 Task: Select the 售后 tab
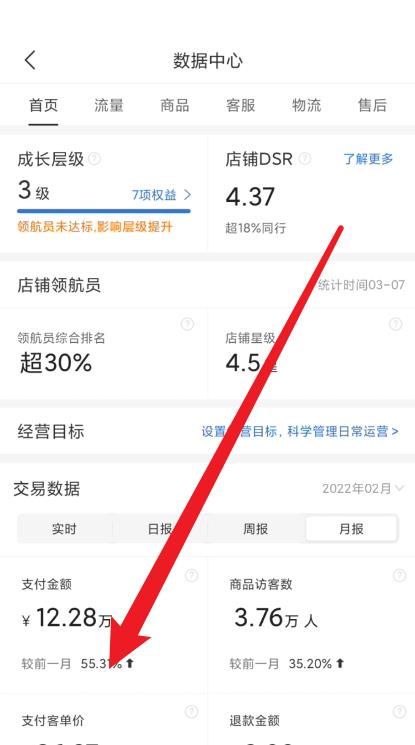[372, 105]
